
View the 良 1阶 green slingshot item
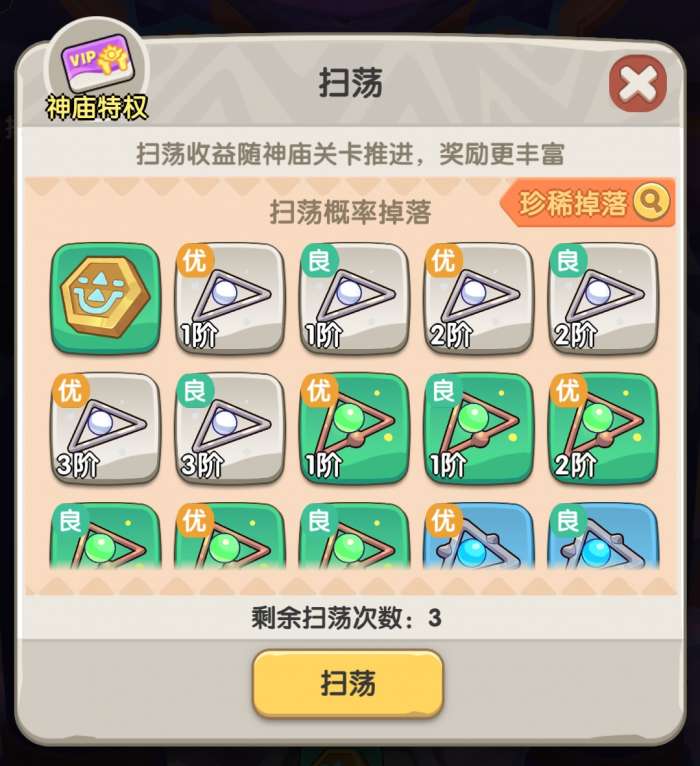[479, 428]
